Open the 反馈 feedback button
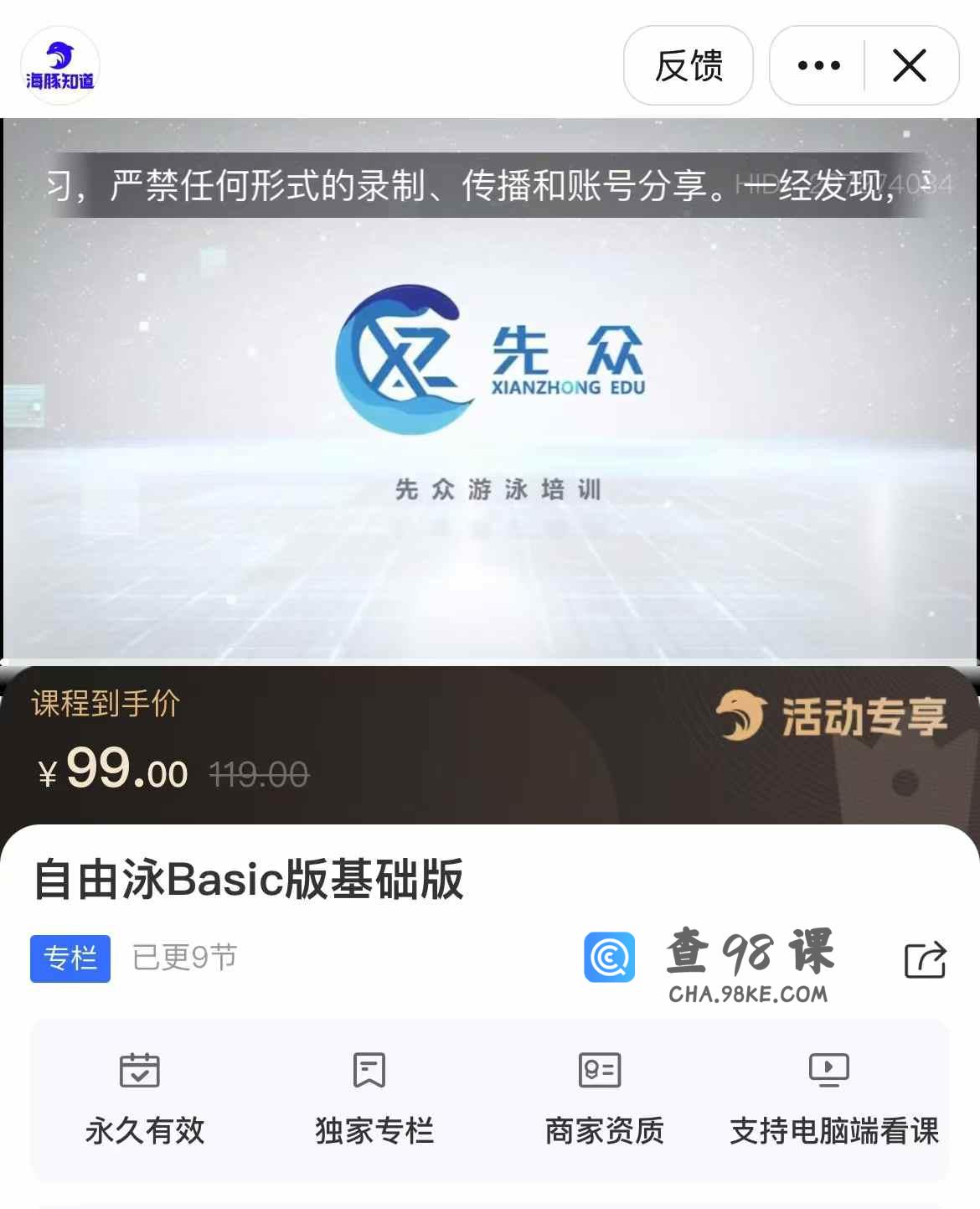This screenshot has width=980, height=1209. point(688,65)
